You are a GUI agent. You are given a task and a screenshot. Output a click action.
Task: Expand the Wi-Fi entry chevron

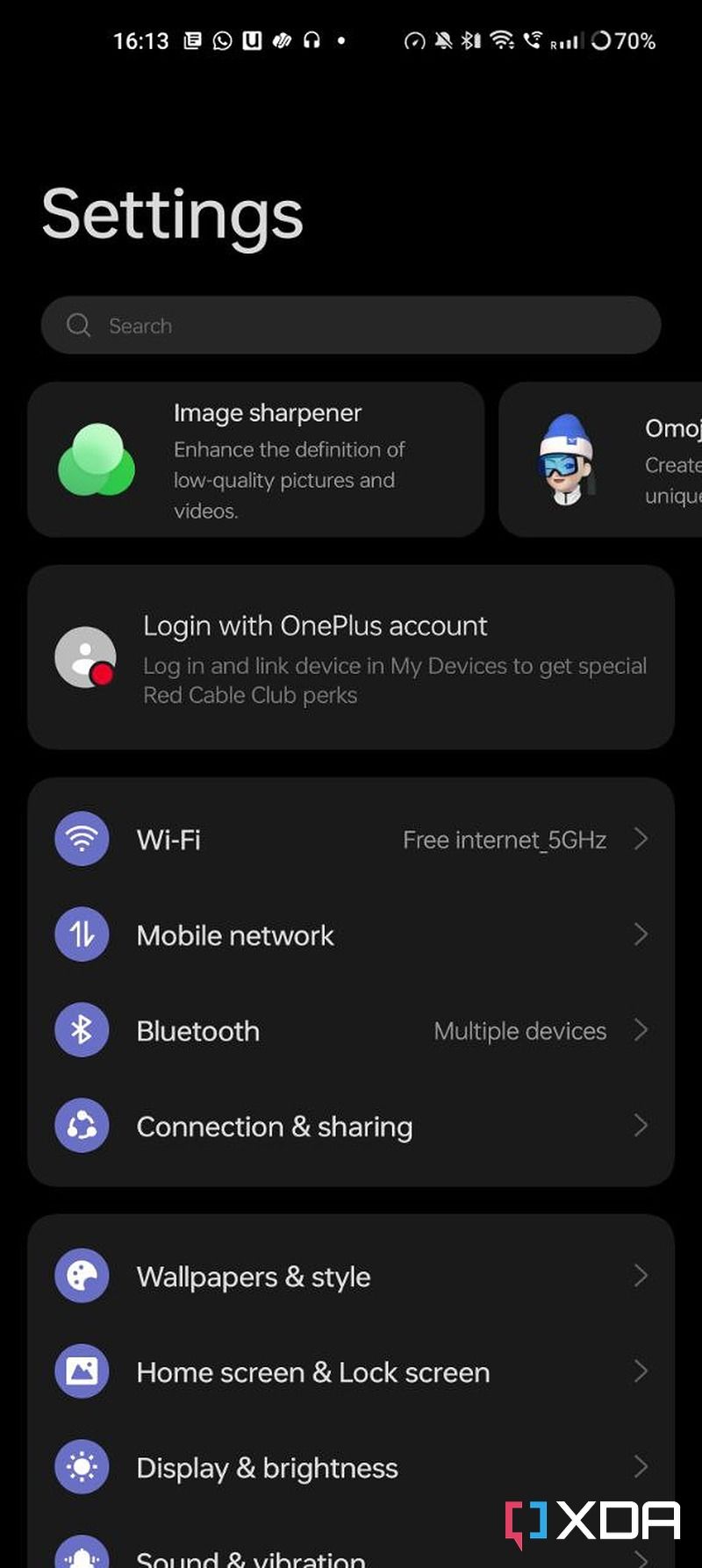tap(641, 839)
